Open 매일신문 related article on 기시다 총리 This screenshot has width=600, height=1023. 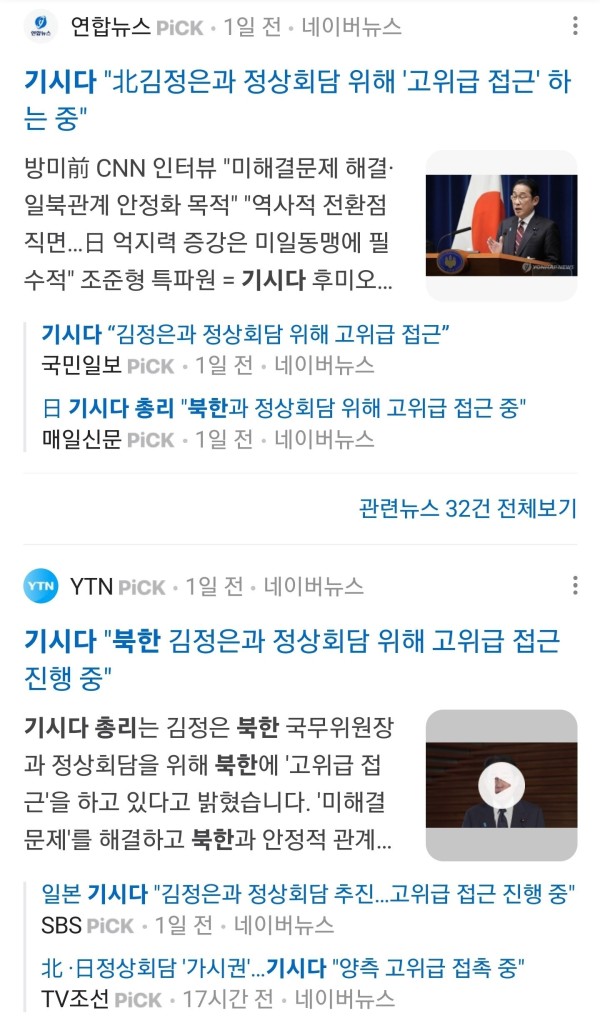284,408
